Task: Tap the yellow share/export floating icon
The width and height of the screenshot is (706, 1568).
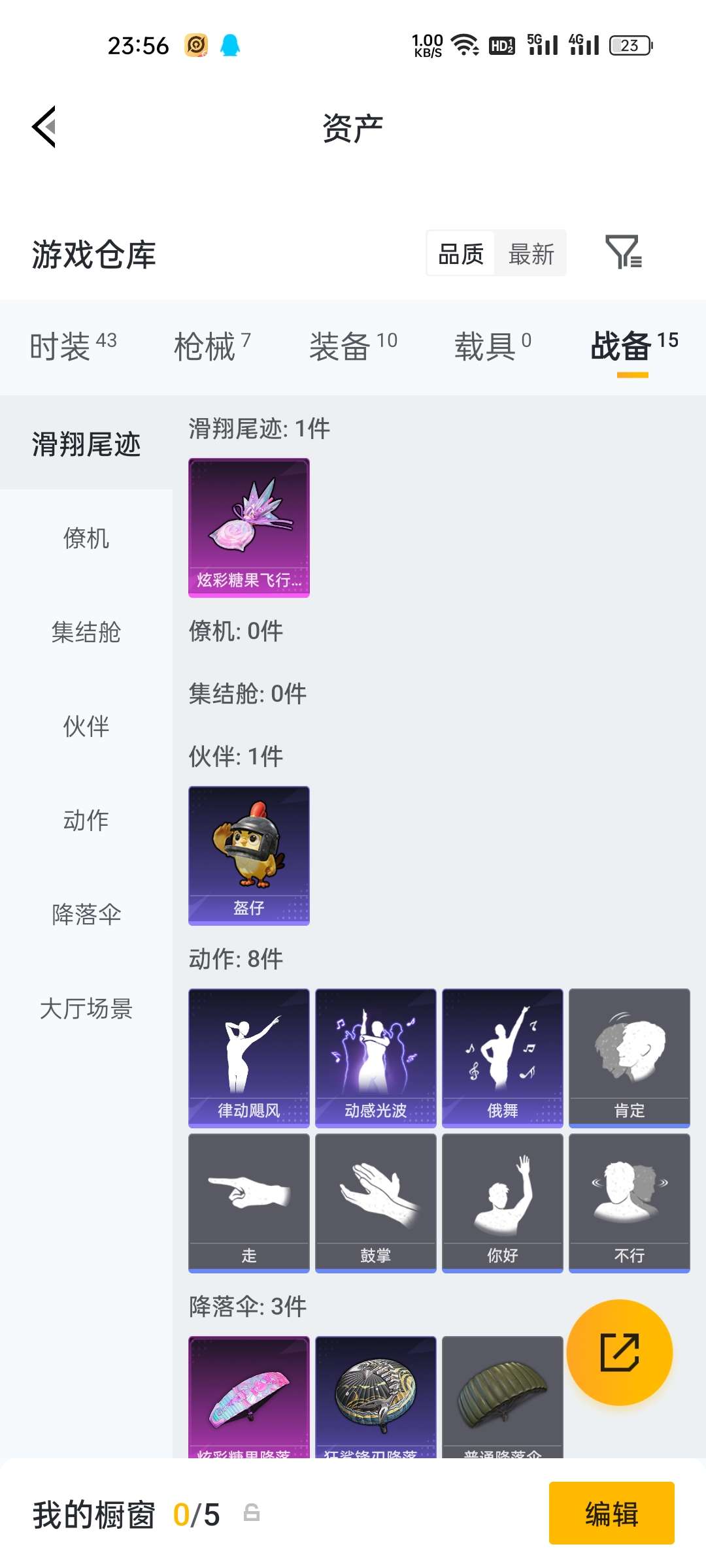Action: click(x=618, y=1352)
